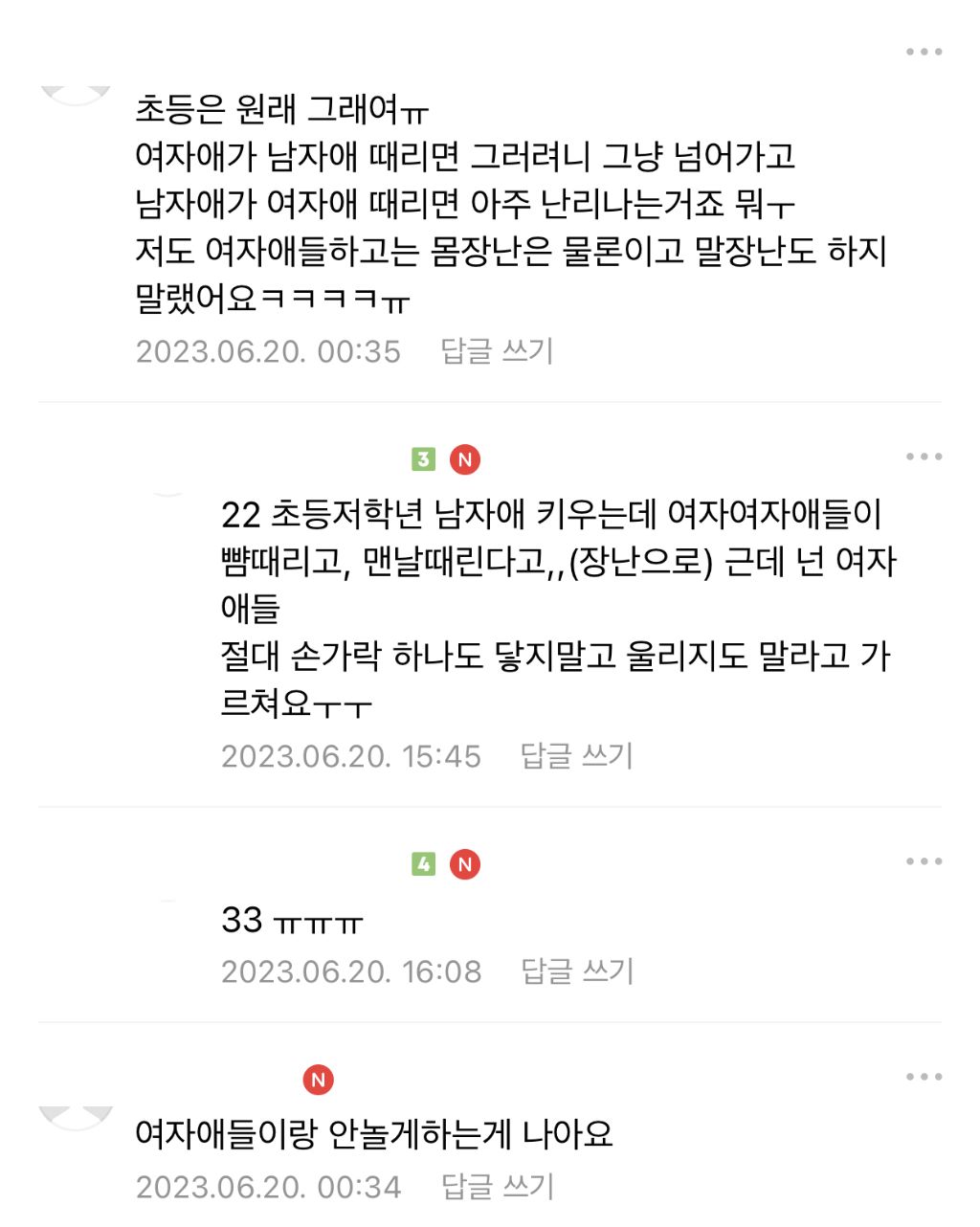980x1227 pixels.
Task: Click the 2023.06.20. 15:45 timestamp
Action: 352,757
